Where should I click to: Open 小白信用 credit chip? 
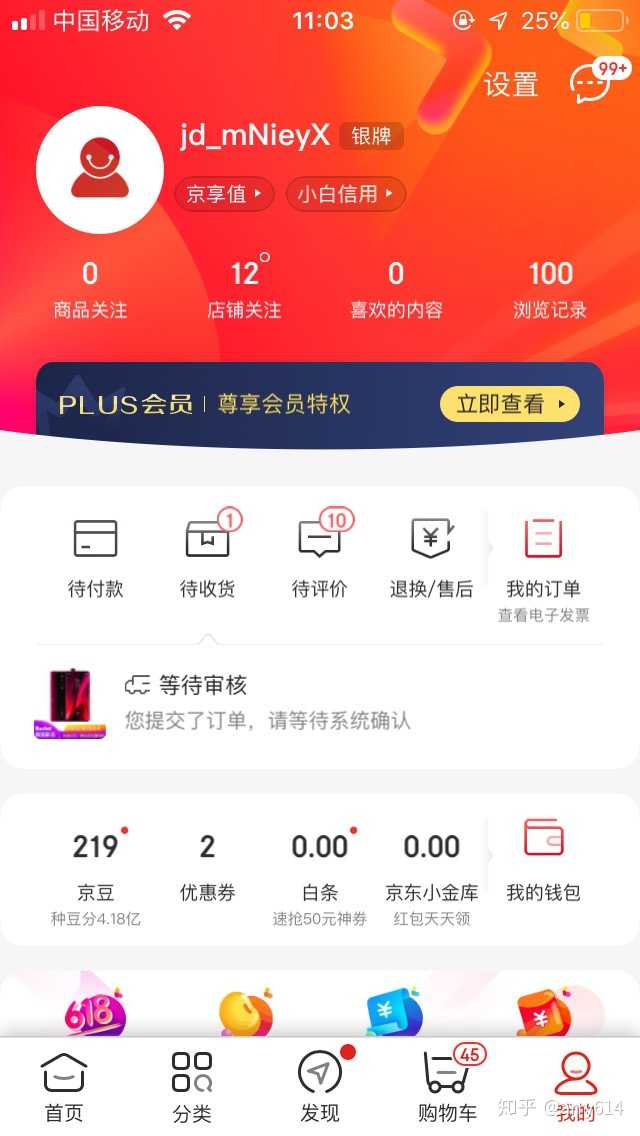click(x=345, y=194)
